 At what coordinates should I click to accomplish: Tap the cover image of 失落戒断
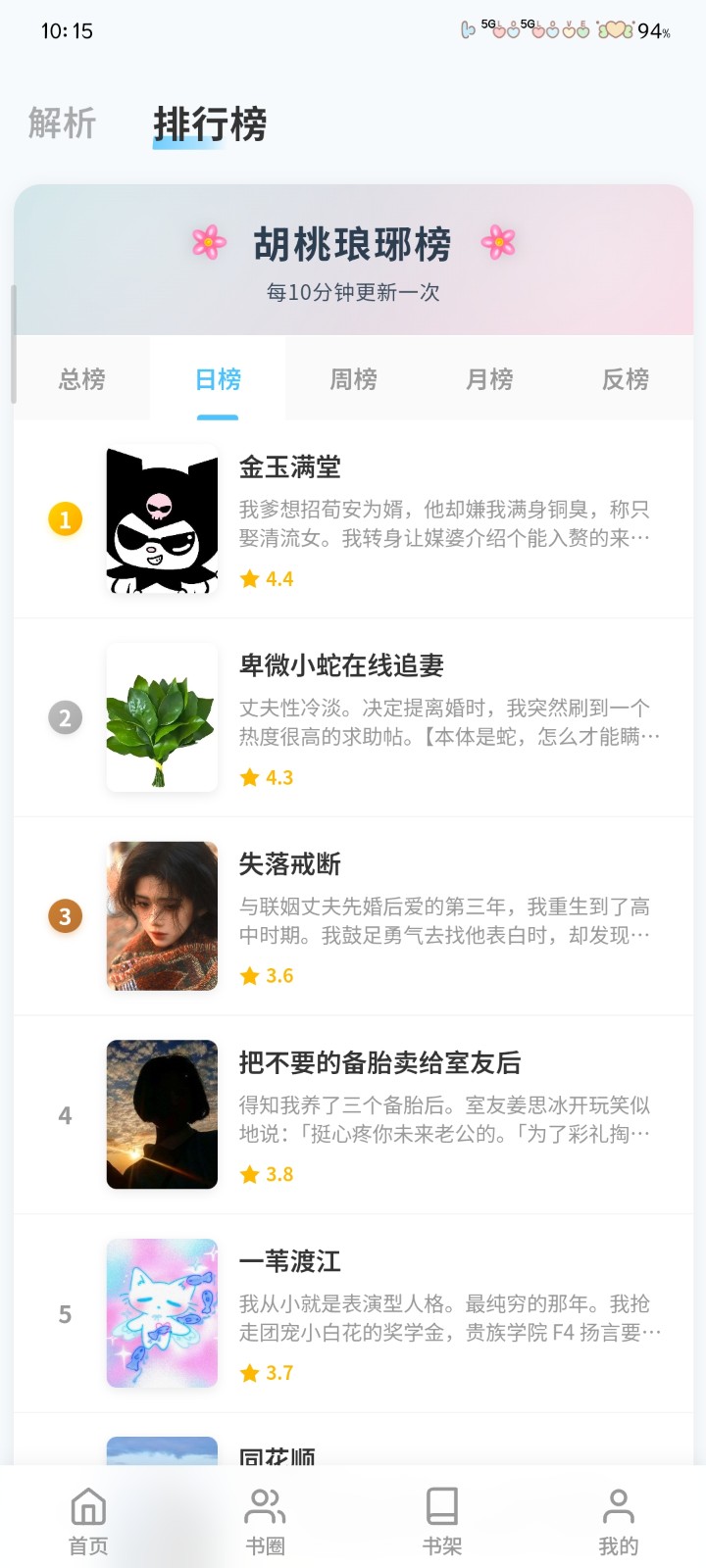pos(162,914)
